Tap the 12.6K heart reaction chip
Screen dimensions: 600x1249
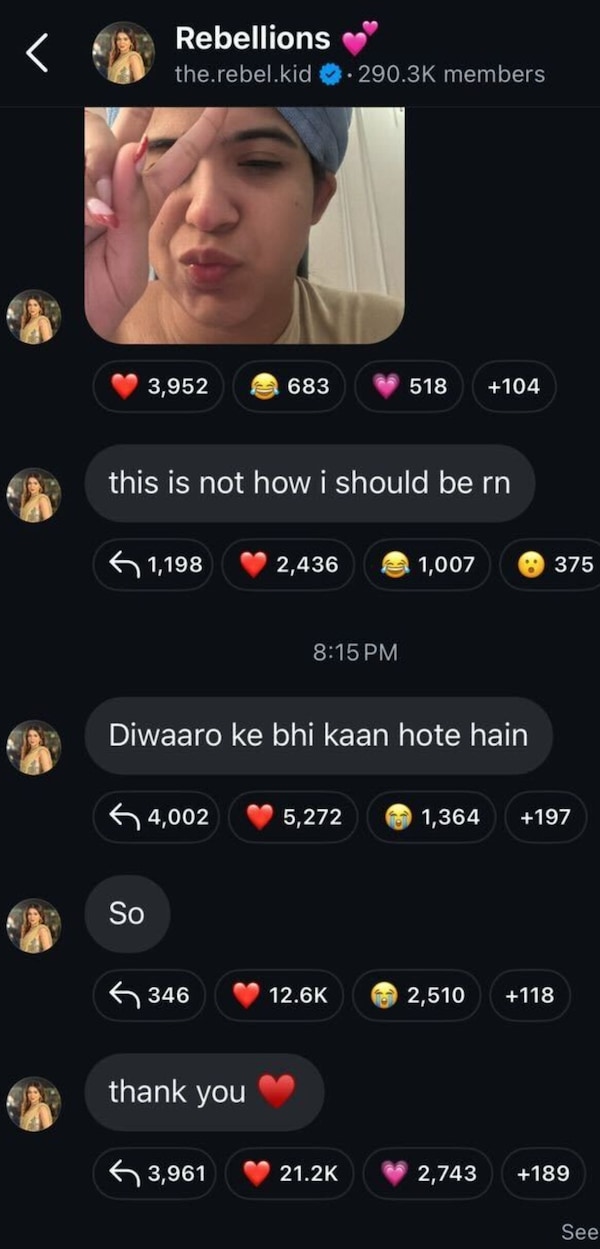pyautogui.click(x=280, y=995)
